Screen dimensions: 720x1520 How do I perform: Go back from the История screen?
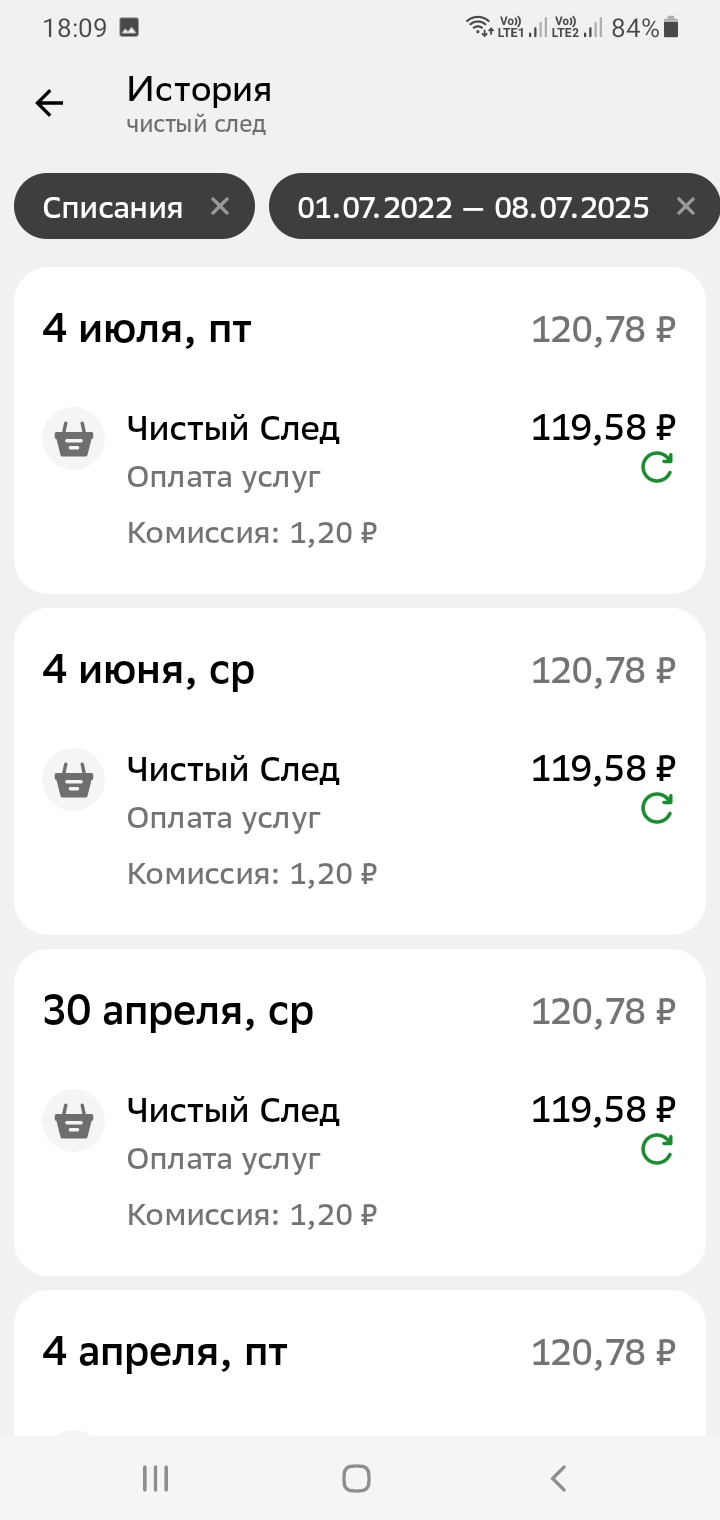[49, 103]
